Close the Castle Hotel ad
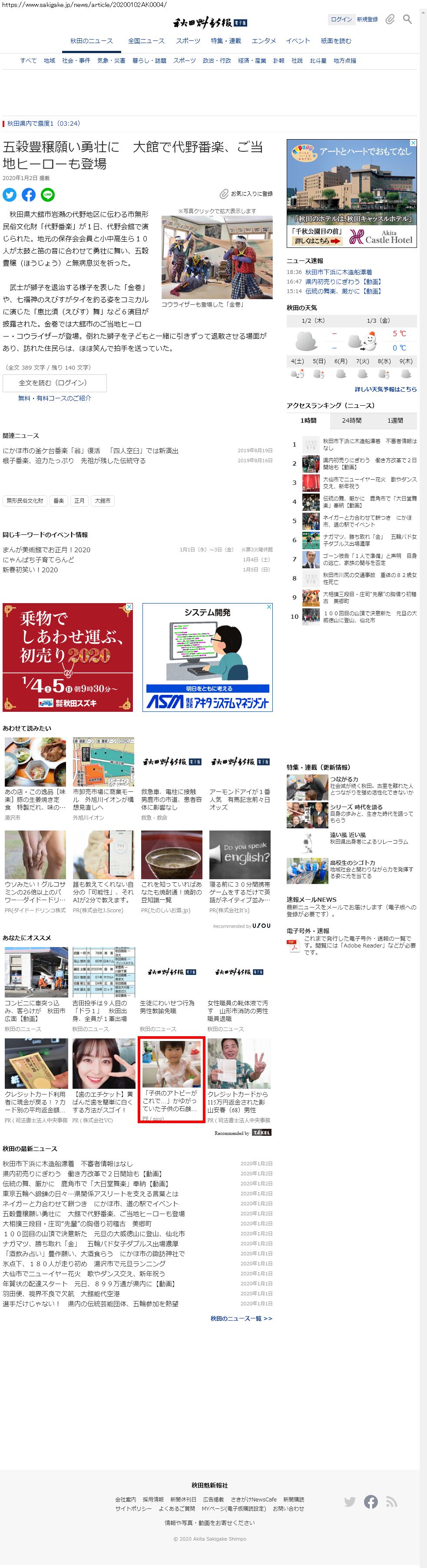 point(413,143)
